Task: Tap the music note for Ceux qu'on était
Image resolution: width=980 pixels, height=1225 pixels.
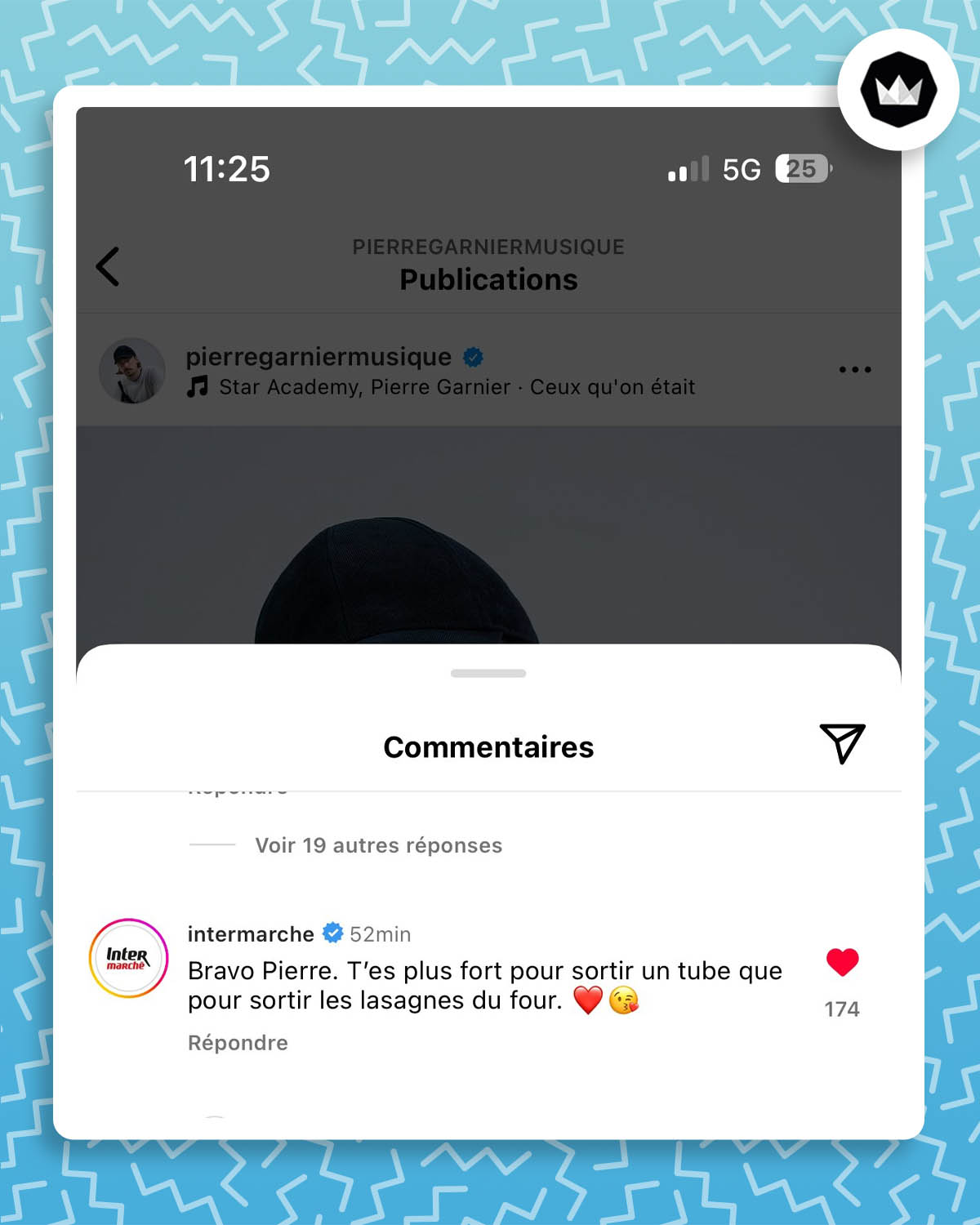Action: click(x=196, y=385)
